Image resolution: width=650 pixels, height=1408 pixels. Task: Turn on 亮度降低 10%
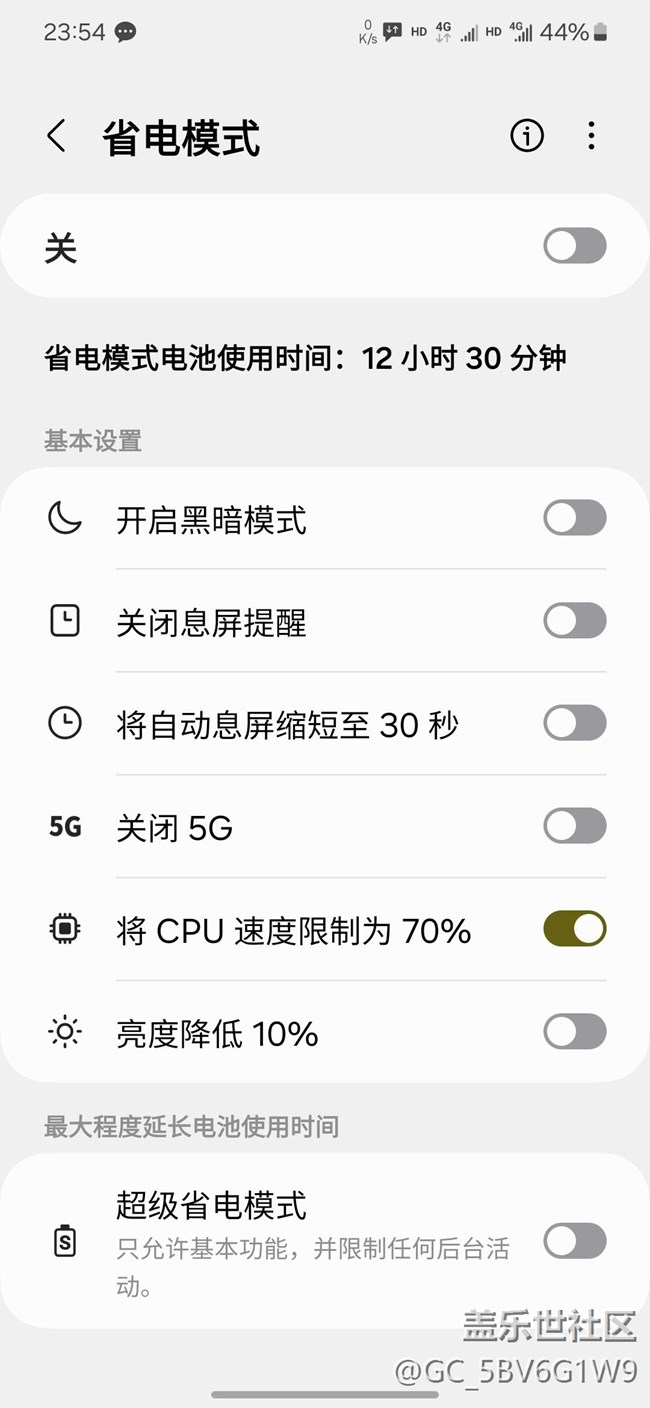coord(575,1032)
